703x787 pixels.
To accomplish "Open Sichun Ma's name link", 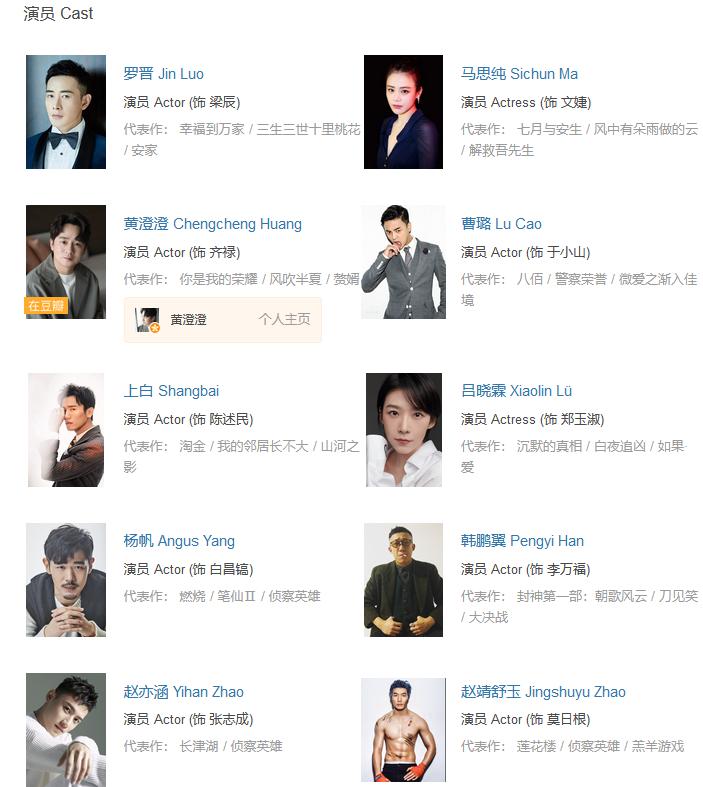I will 519,74.
